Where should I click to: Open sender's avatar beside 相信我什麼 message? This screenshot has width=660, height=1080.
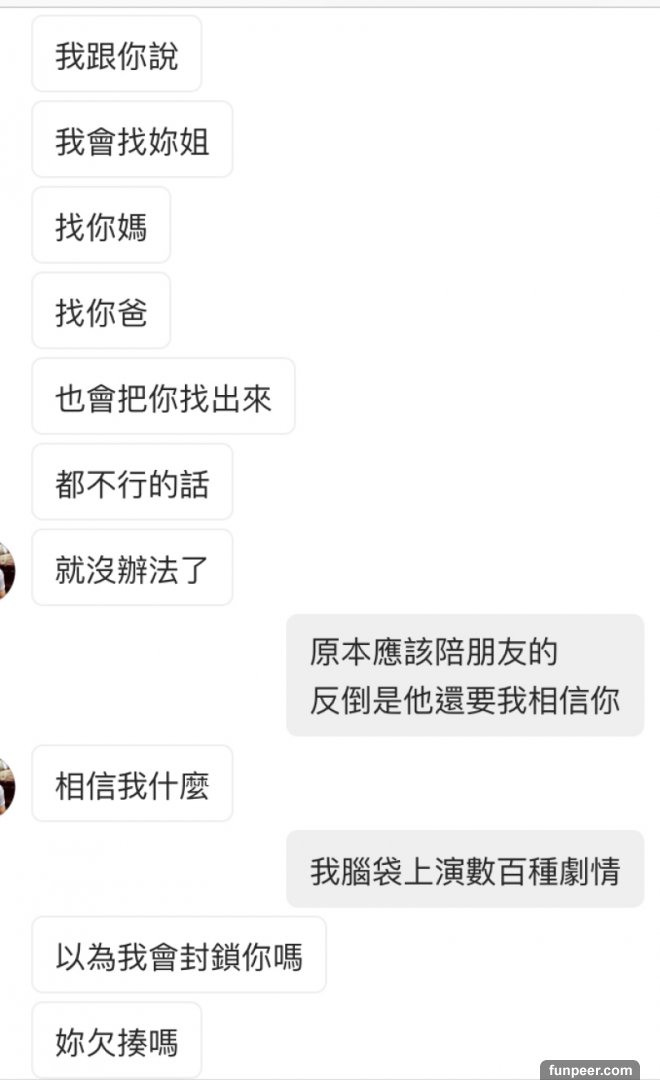pyautogui.click(x=6, y=786)
